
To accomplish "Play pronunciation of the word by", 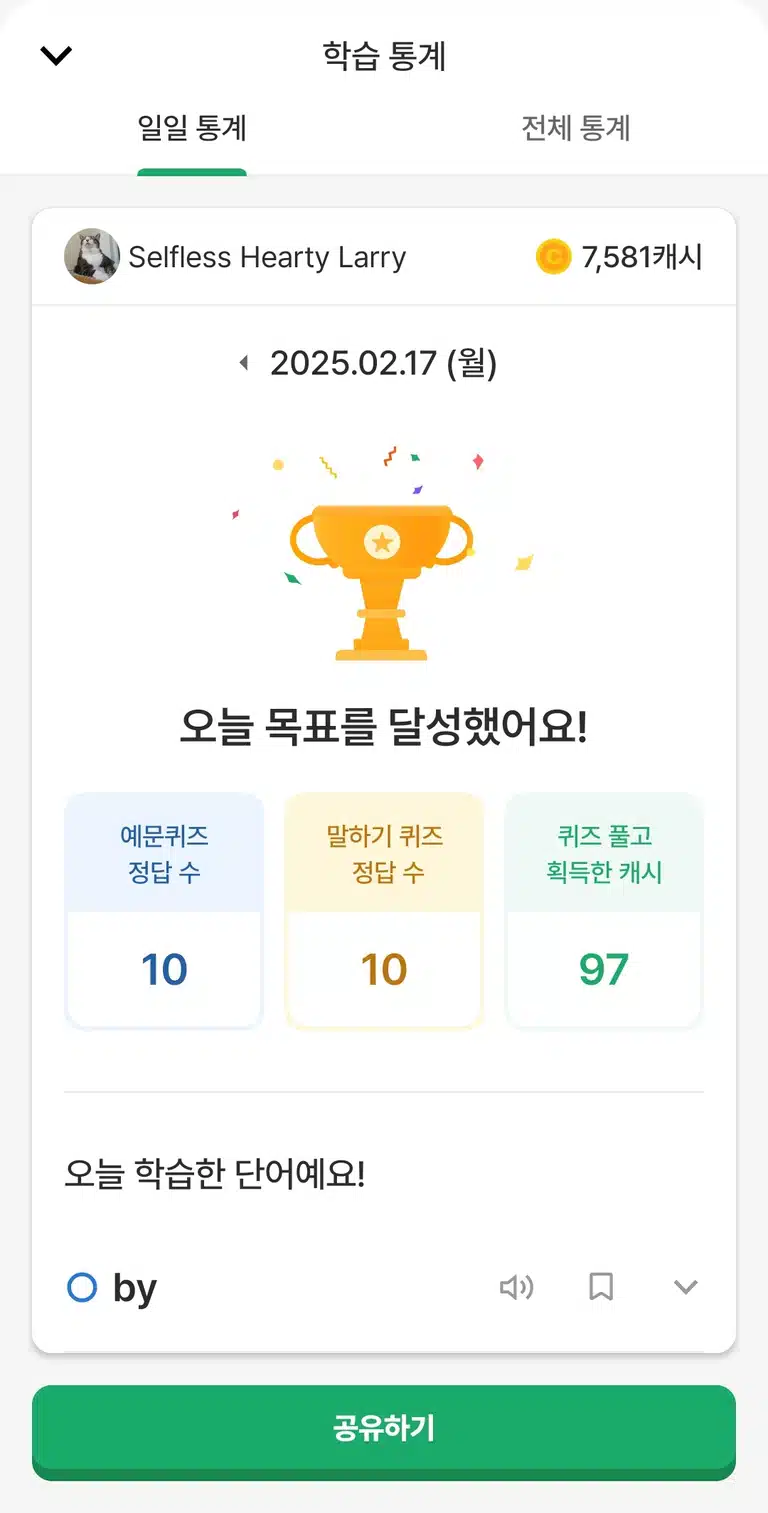I will click(516, 1287).
